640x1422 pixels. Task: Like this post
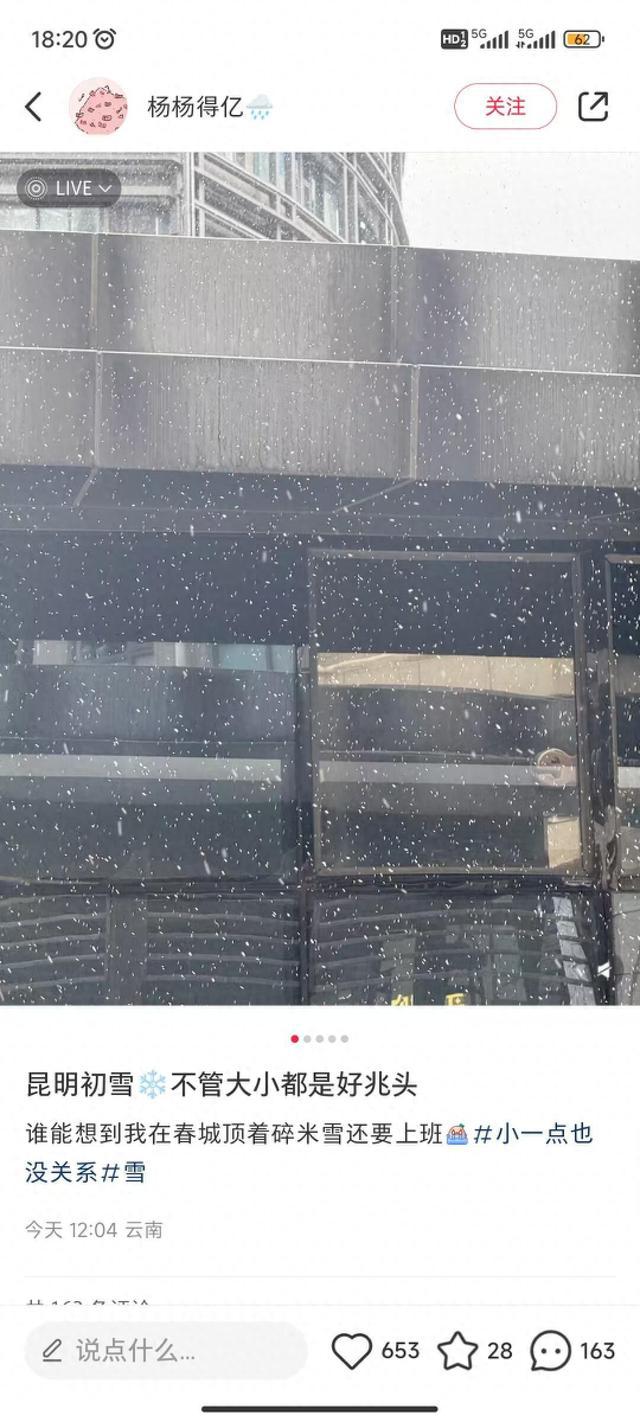coord(352,1351)
